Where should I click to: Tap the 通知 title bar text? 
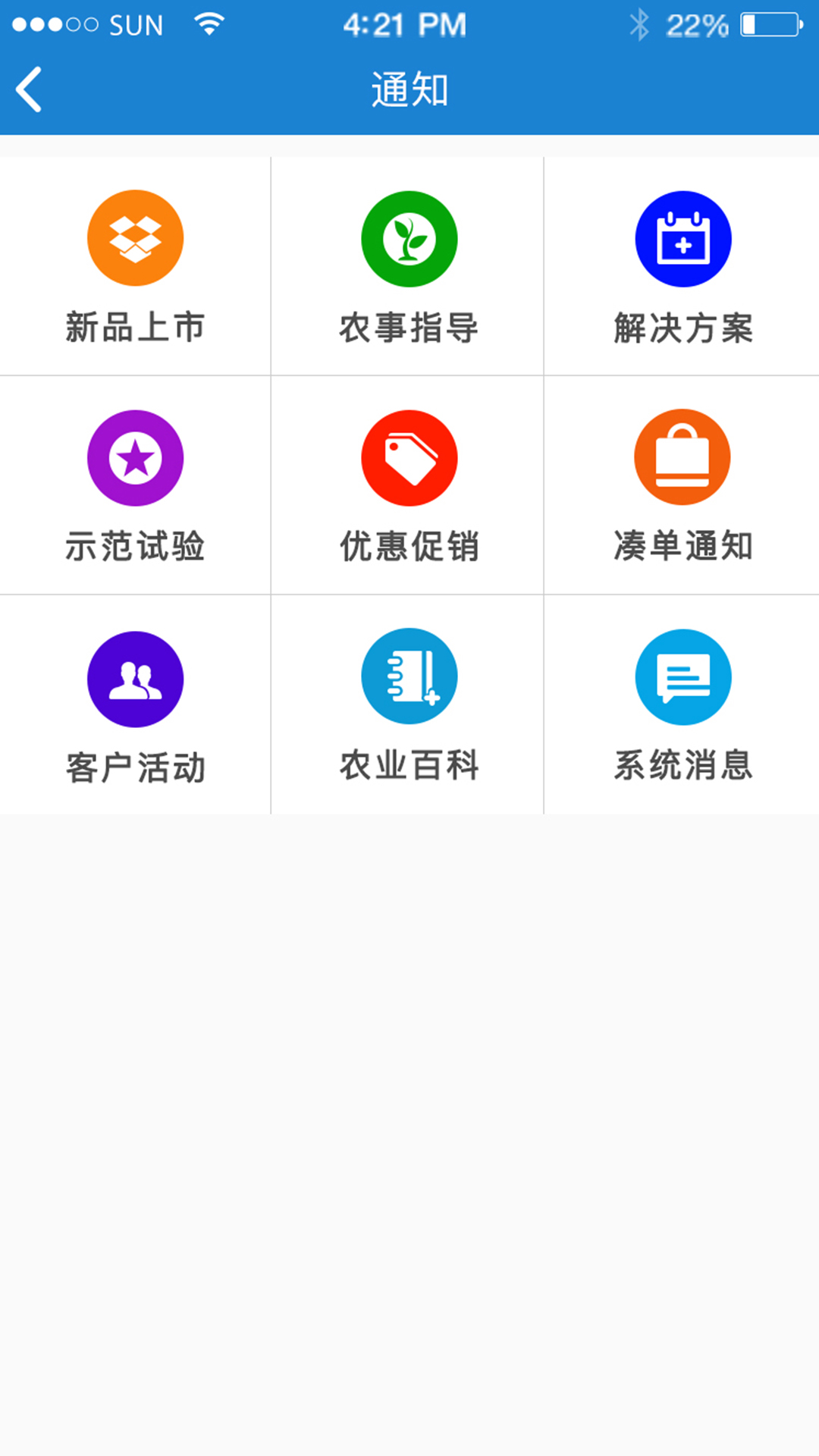coord(409,88)
